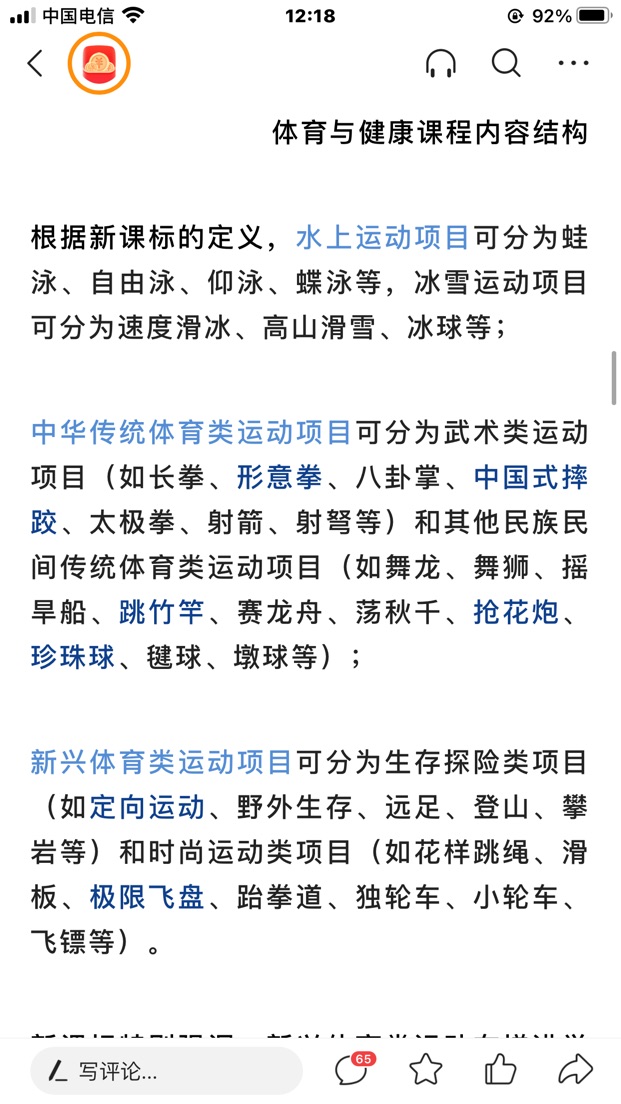The height and width of the screenshot is (1104, 621).
Task: Open the search magnifier icon
Action: (506, 64)
